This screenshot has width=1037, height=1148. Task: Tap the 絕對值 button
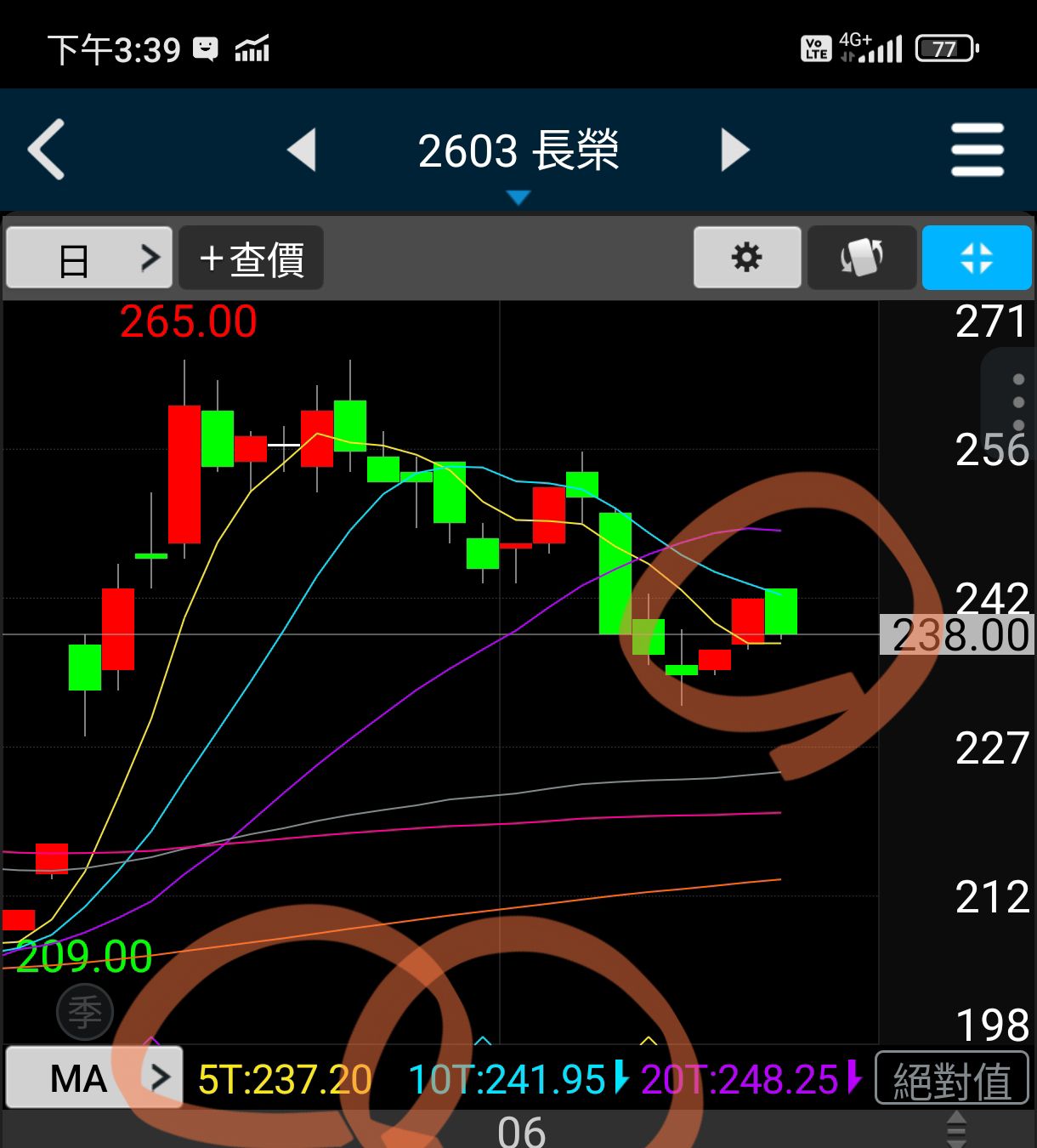click(951, 1079)
